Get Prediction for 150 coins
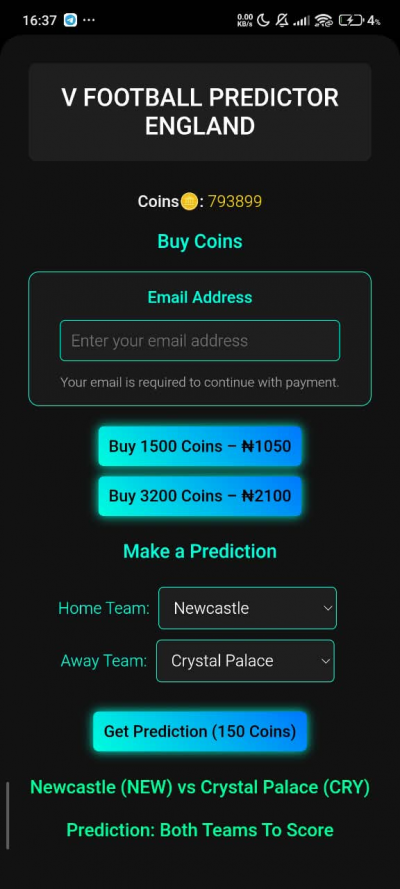Screen dimensions: 400x889 coord(199,731)
